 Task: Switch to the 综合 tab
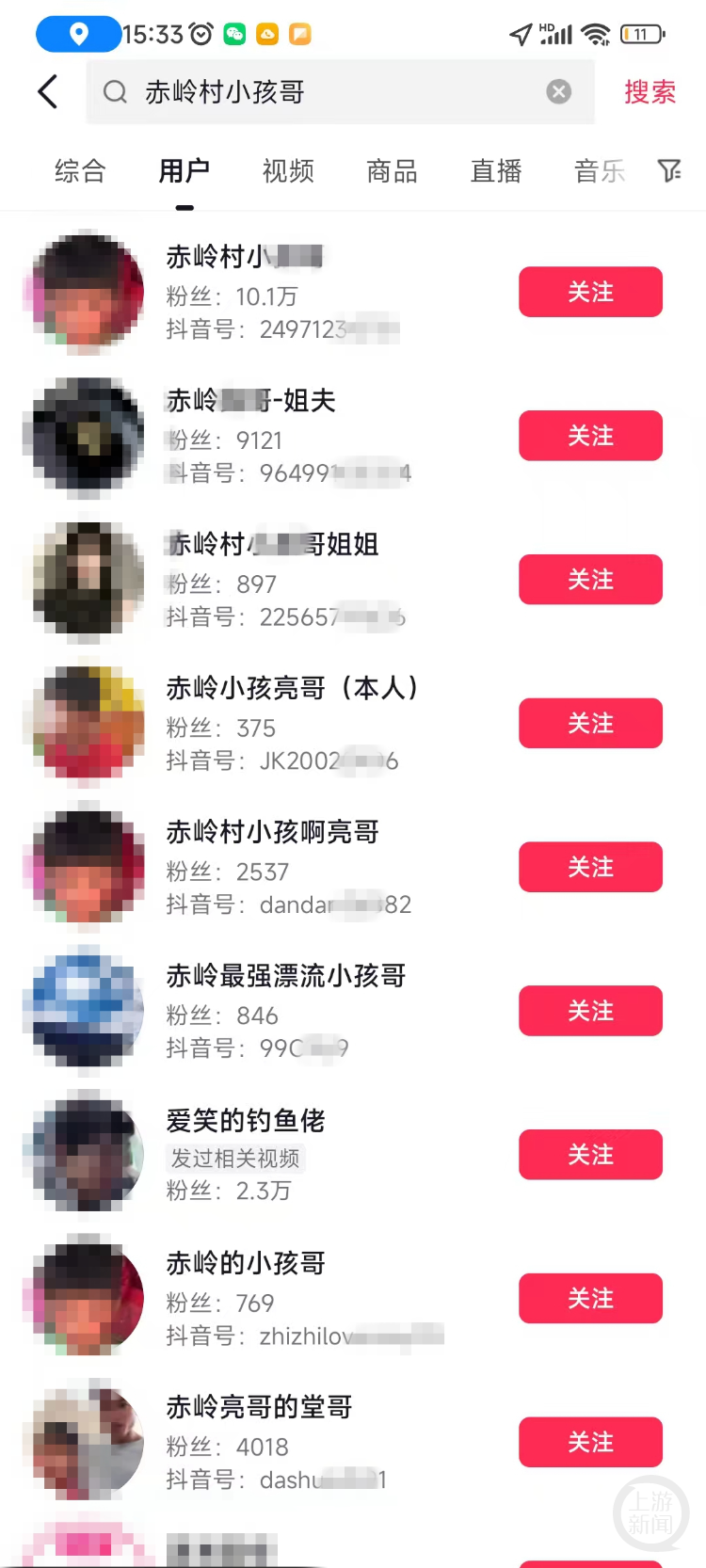coord(80,171)
